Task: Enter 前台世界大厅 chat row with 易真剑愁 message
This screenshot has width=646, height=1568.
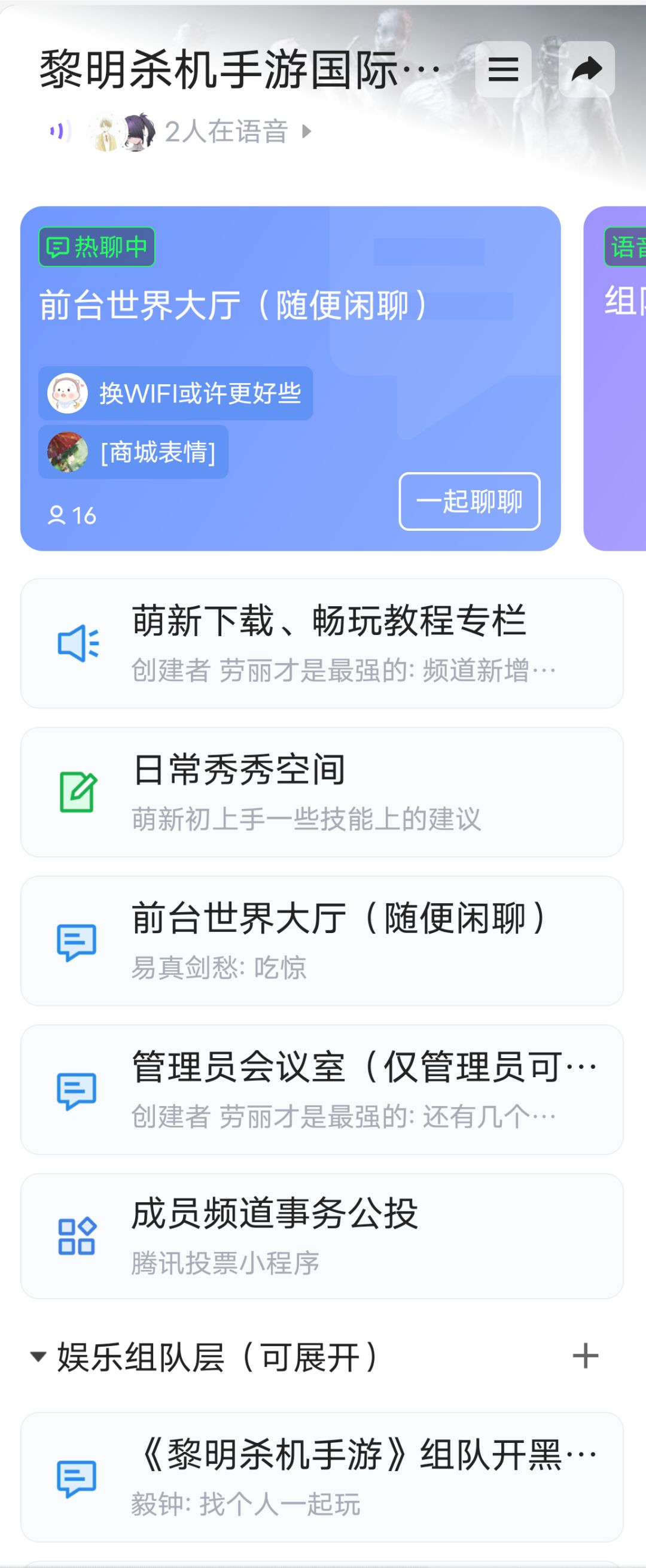Action: click(x=322, y=940)
